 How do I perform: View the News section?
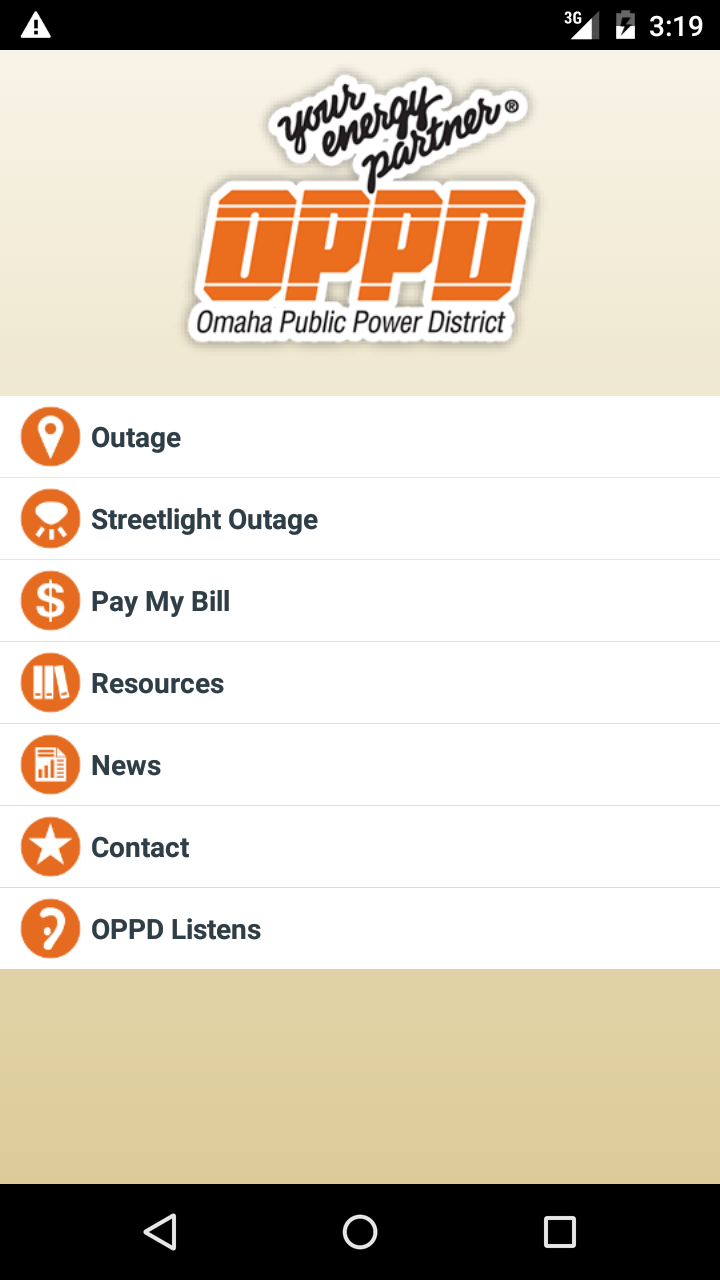pos(360,765)
